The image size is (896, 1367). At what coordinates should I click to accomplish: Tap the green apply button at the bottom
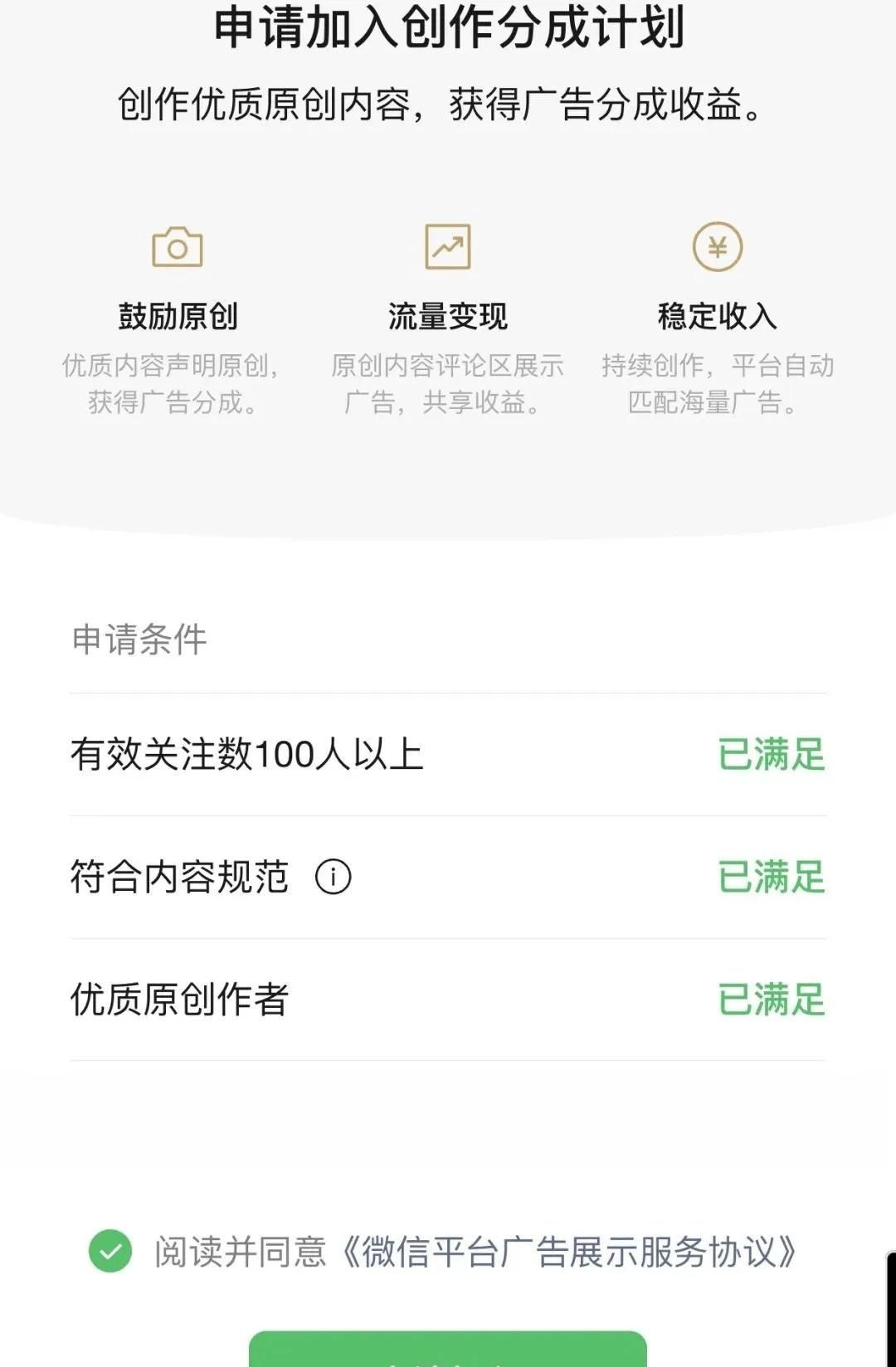tap(448, 1351)
